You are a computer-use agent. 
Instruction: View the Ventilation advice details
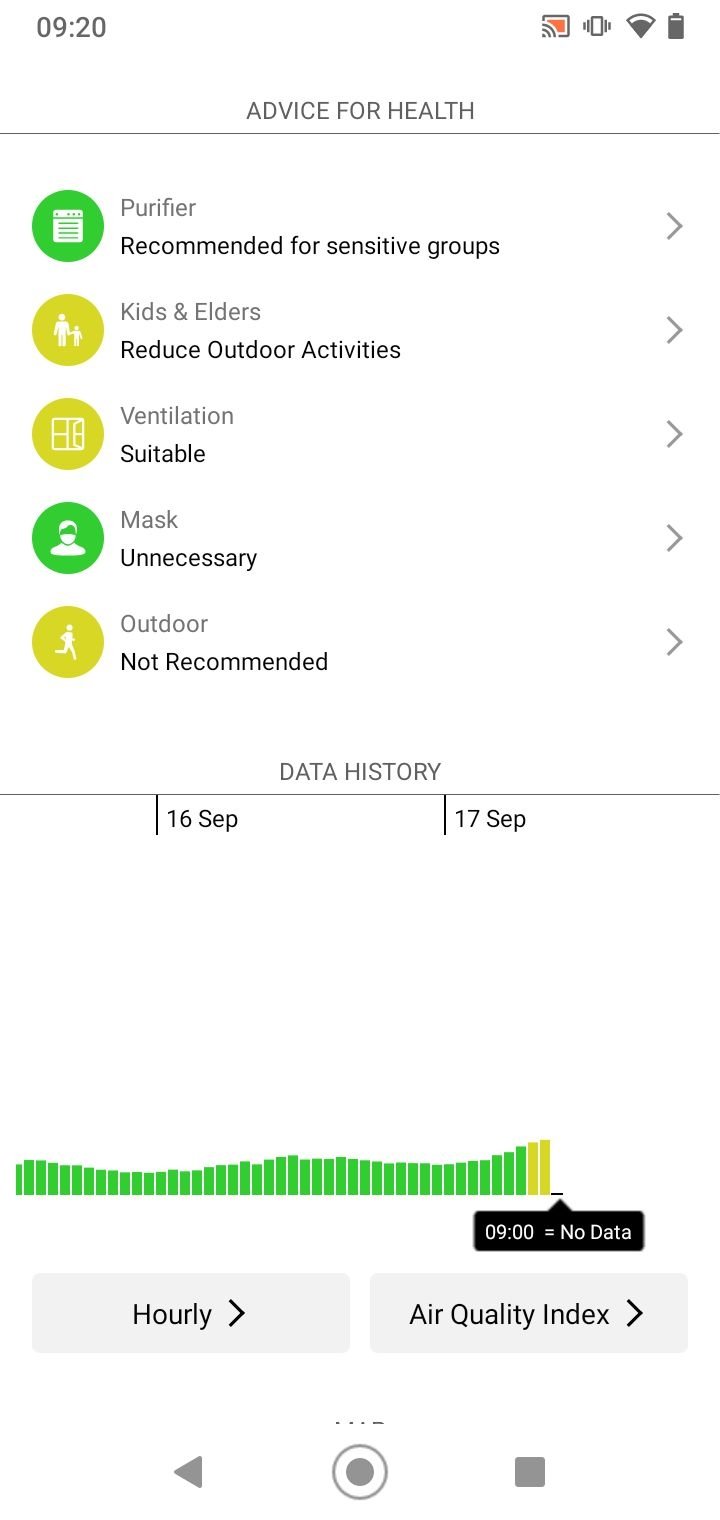click(360, 435)
